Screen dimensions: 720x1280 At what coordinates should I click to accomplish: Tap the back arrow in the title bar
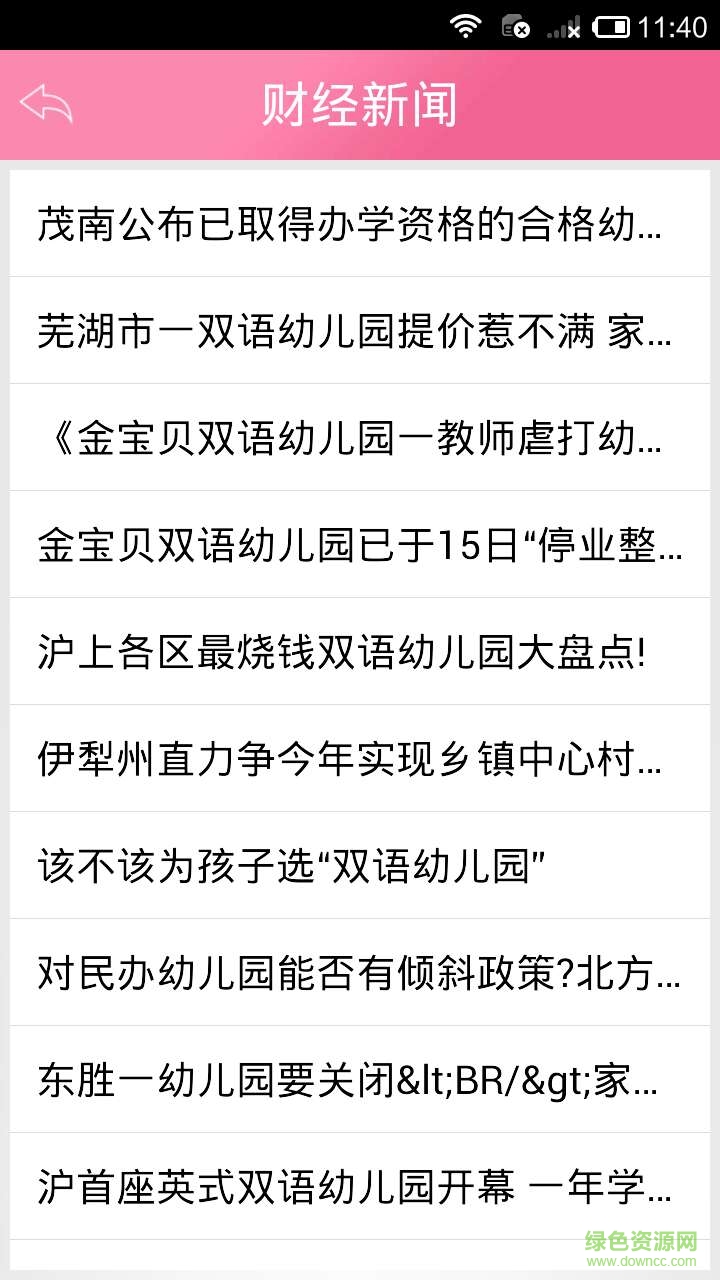coord(48,103)
